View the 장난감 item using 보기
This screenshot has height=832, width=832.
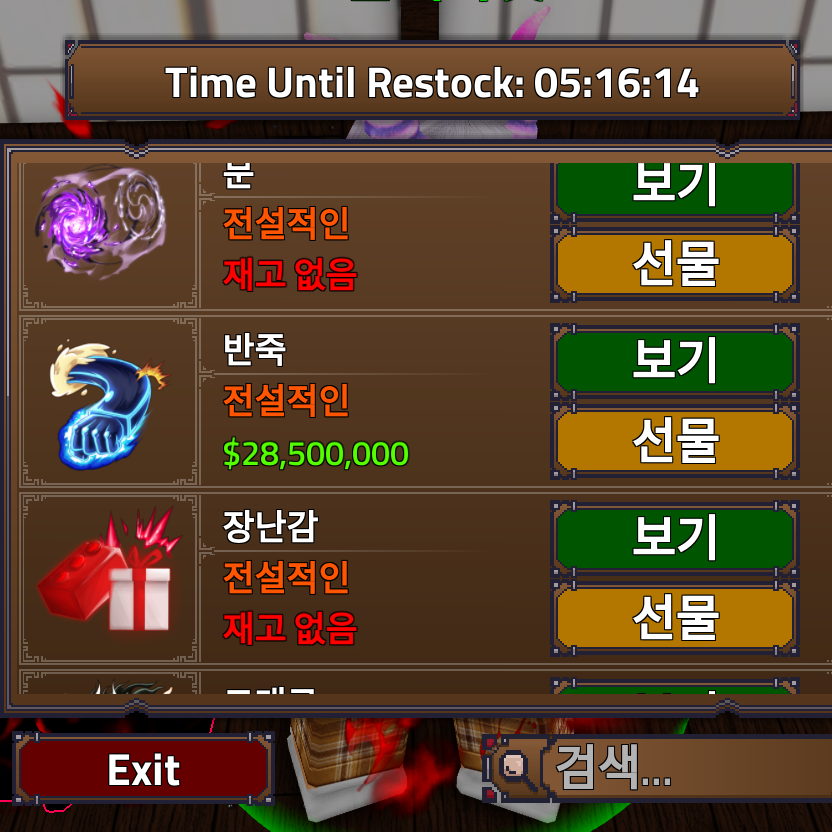pyautogui.click(x=675, y=538)
